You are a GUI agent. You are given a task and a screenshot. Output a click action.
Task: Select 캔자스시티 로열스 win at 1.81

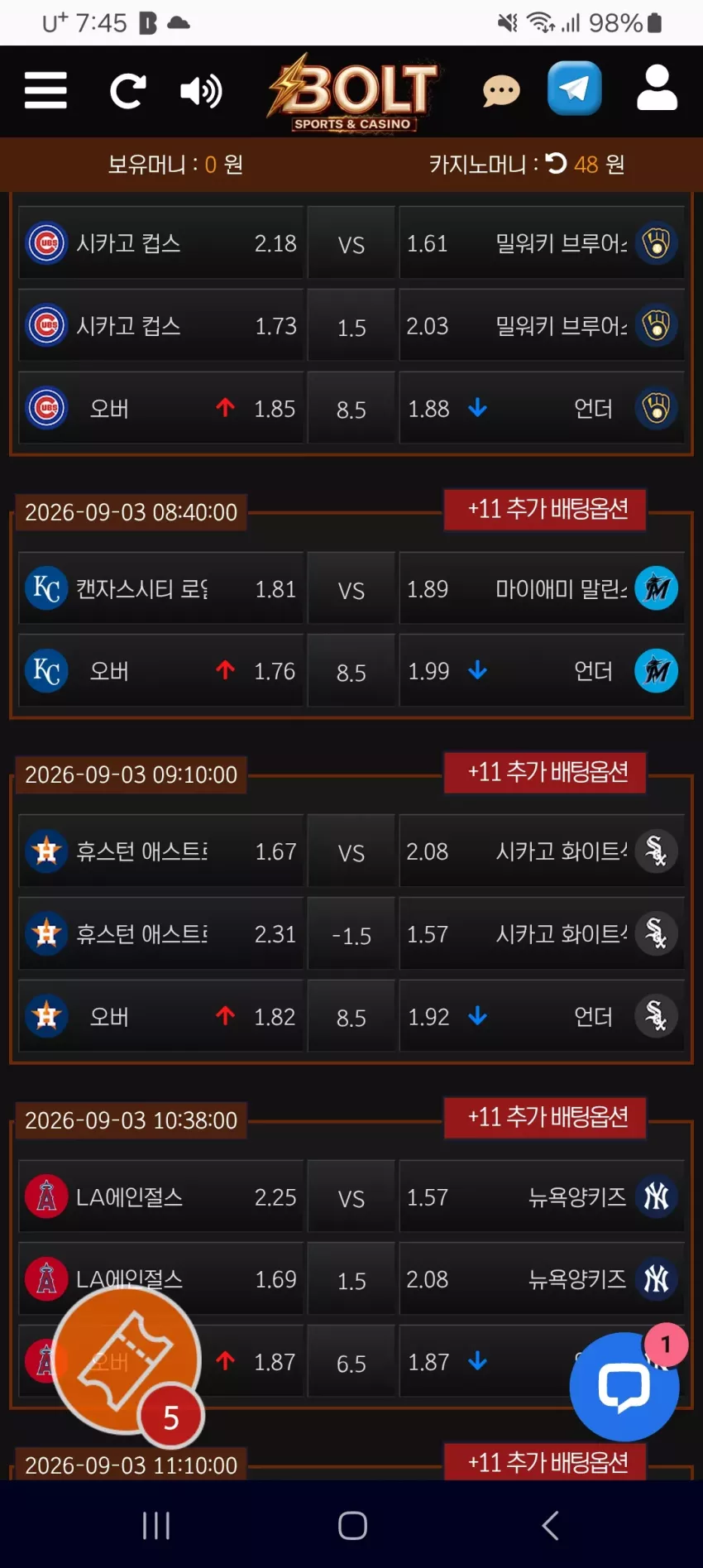click(x=161, y=588)
